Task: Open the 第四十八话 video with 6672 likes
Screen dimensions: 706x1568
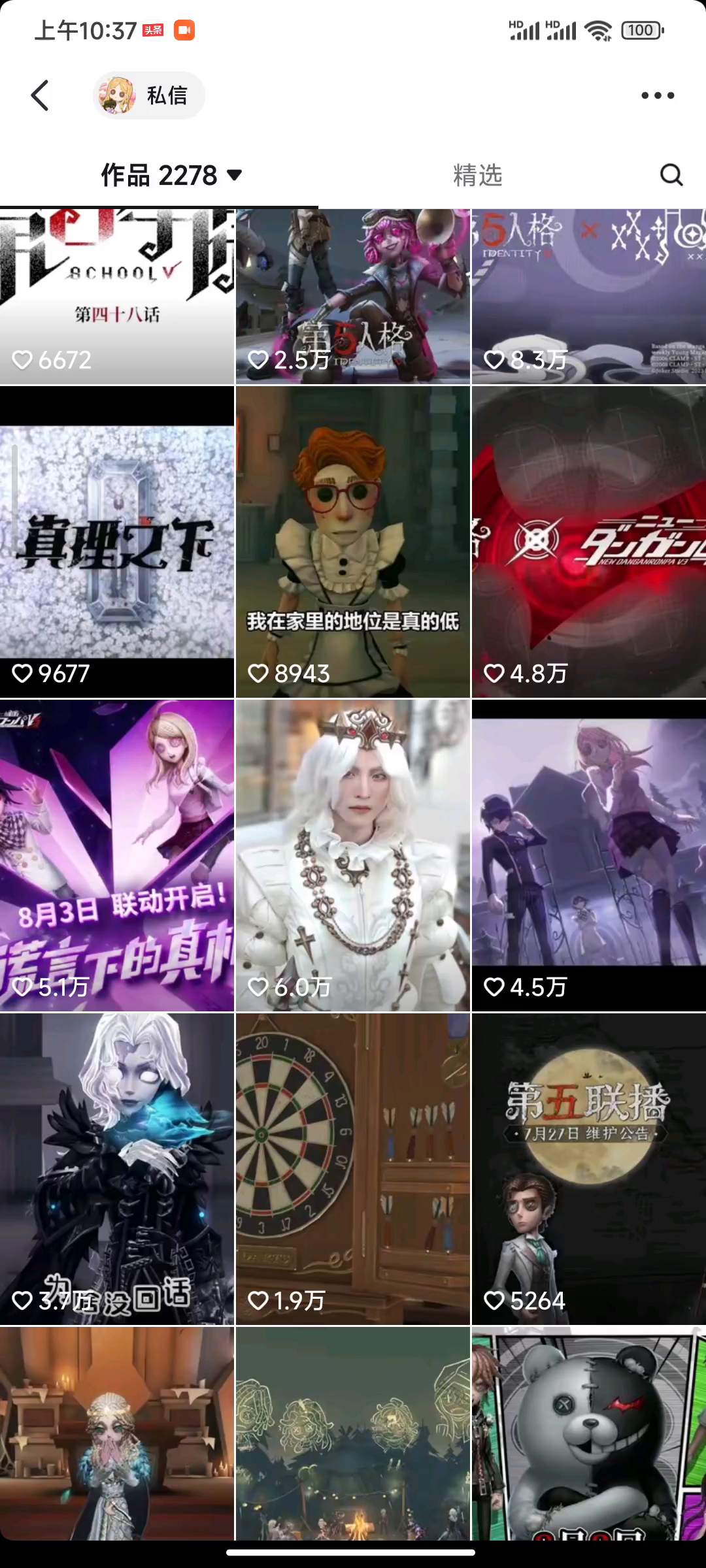Action: pyautogui.click(x=117, y=296)
